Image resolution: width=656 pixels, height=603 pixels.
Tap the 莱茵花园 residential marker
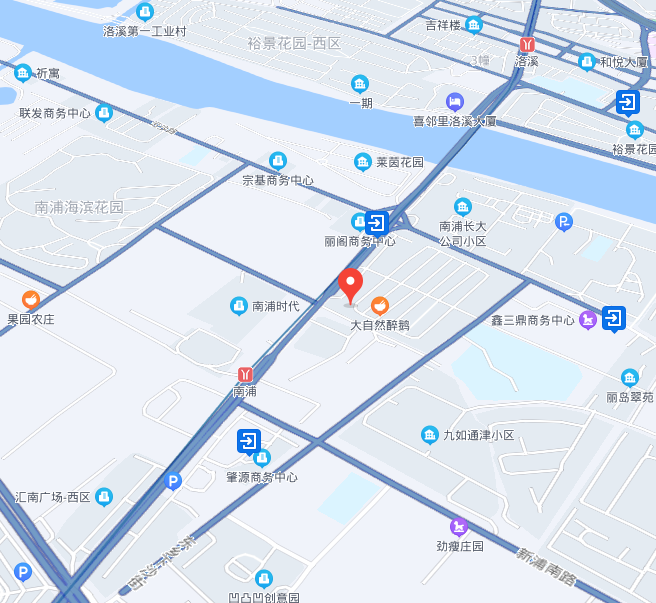coord(363,161)
